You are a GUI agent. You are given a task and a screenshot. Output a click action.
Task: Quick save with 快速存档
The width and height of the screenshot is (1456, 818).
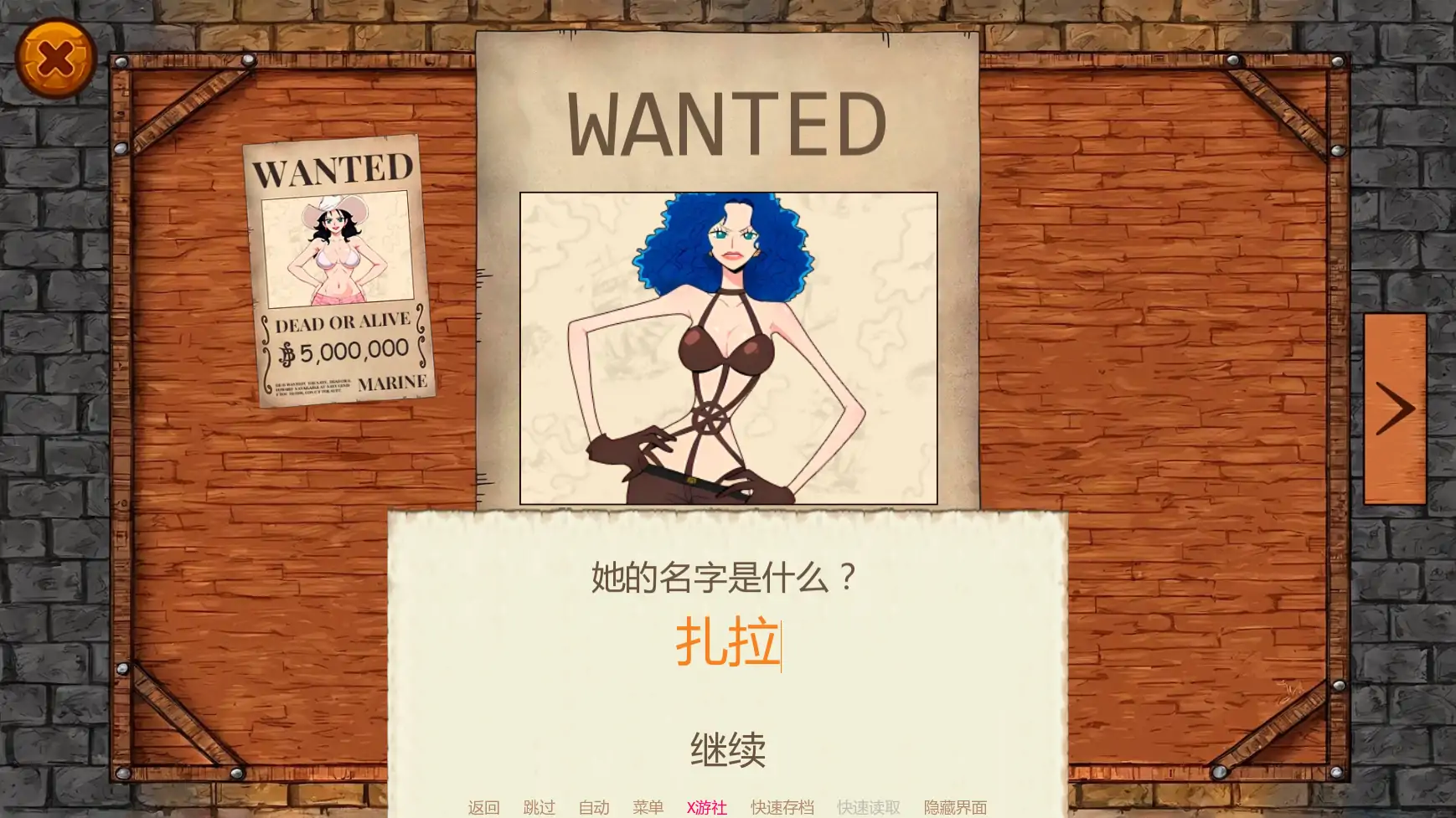click(x=782, y=807)
